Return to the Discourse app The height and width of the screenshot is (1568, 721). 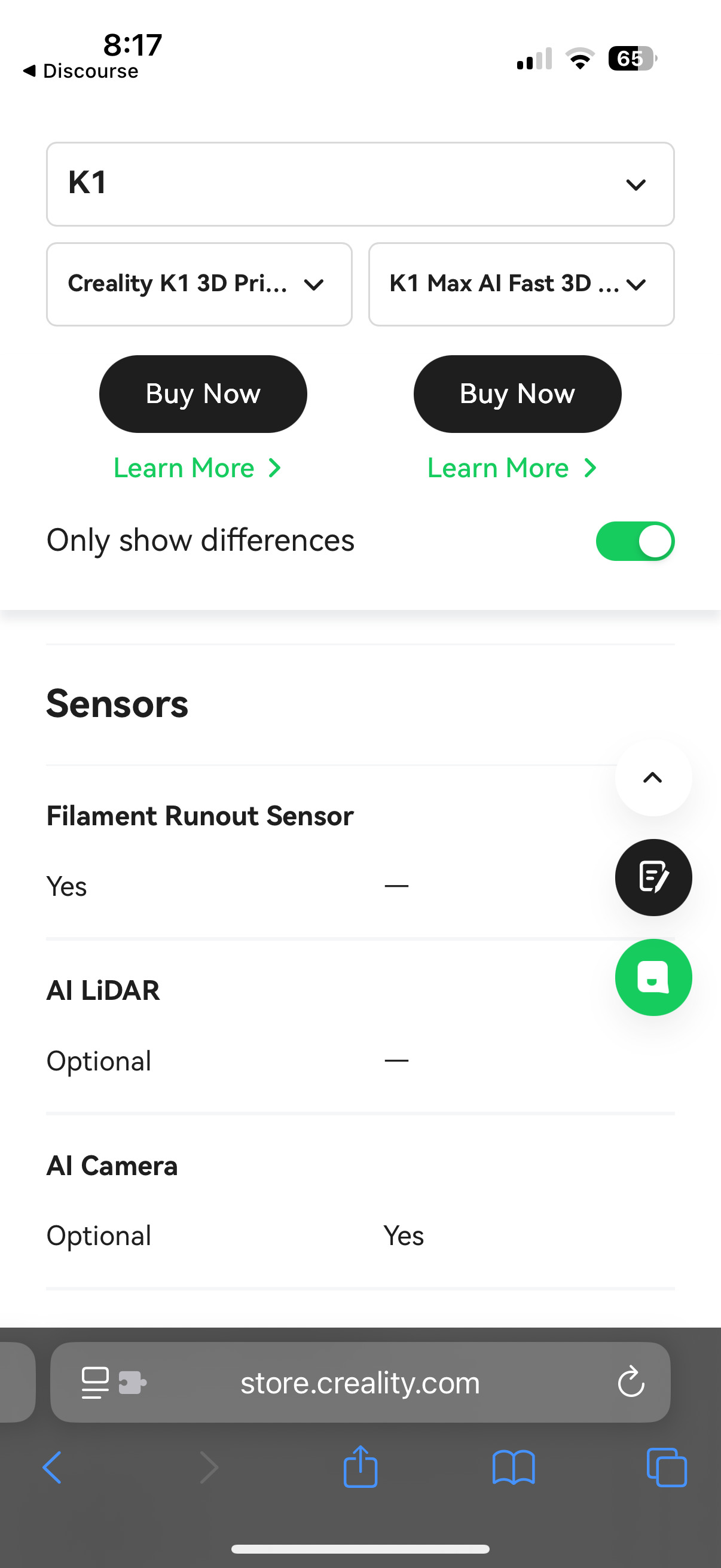(80, 71)
